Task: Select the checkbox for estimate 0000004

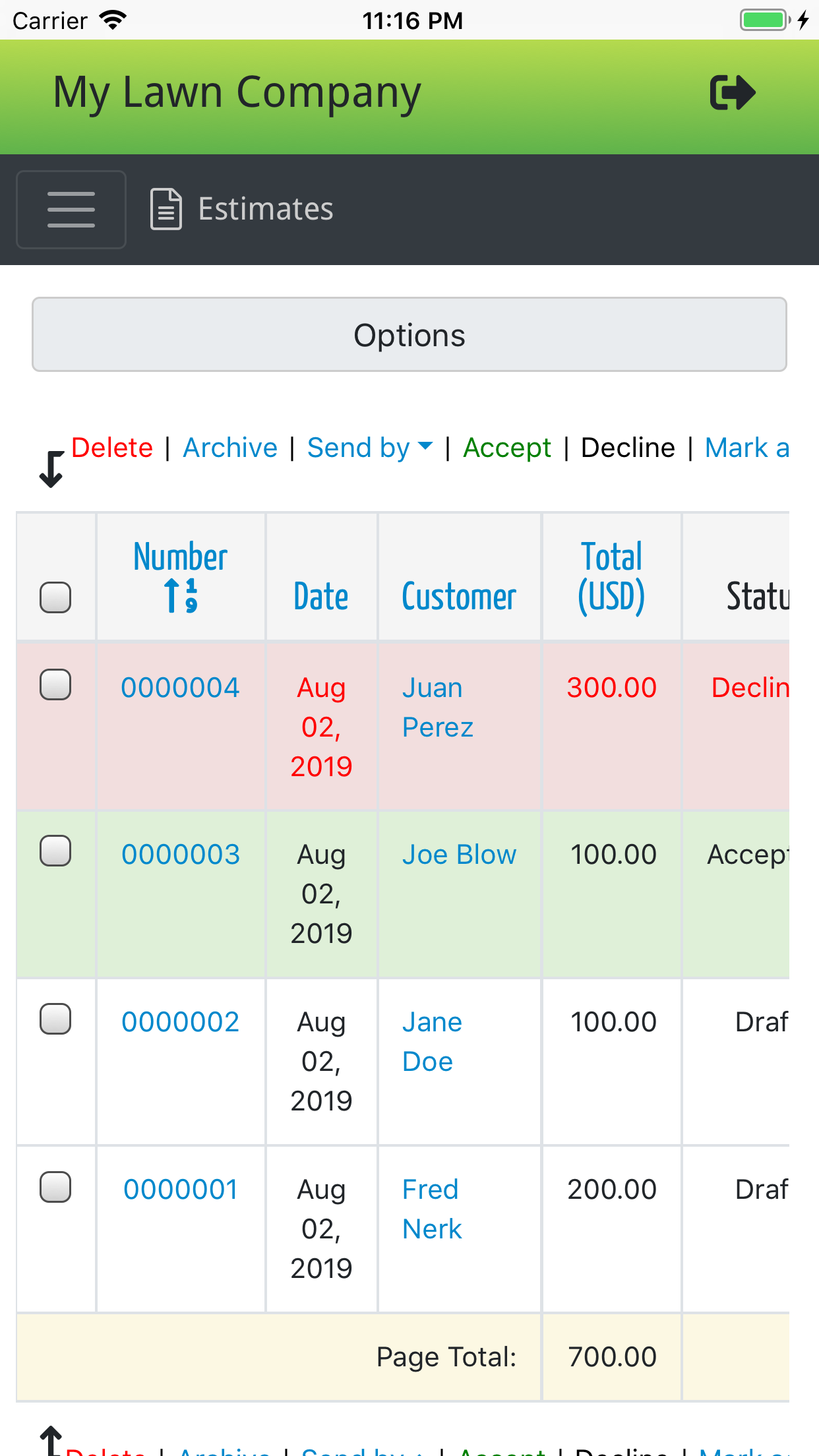Action: click(55, 684)
